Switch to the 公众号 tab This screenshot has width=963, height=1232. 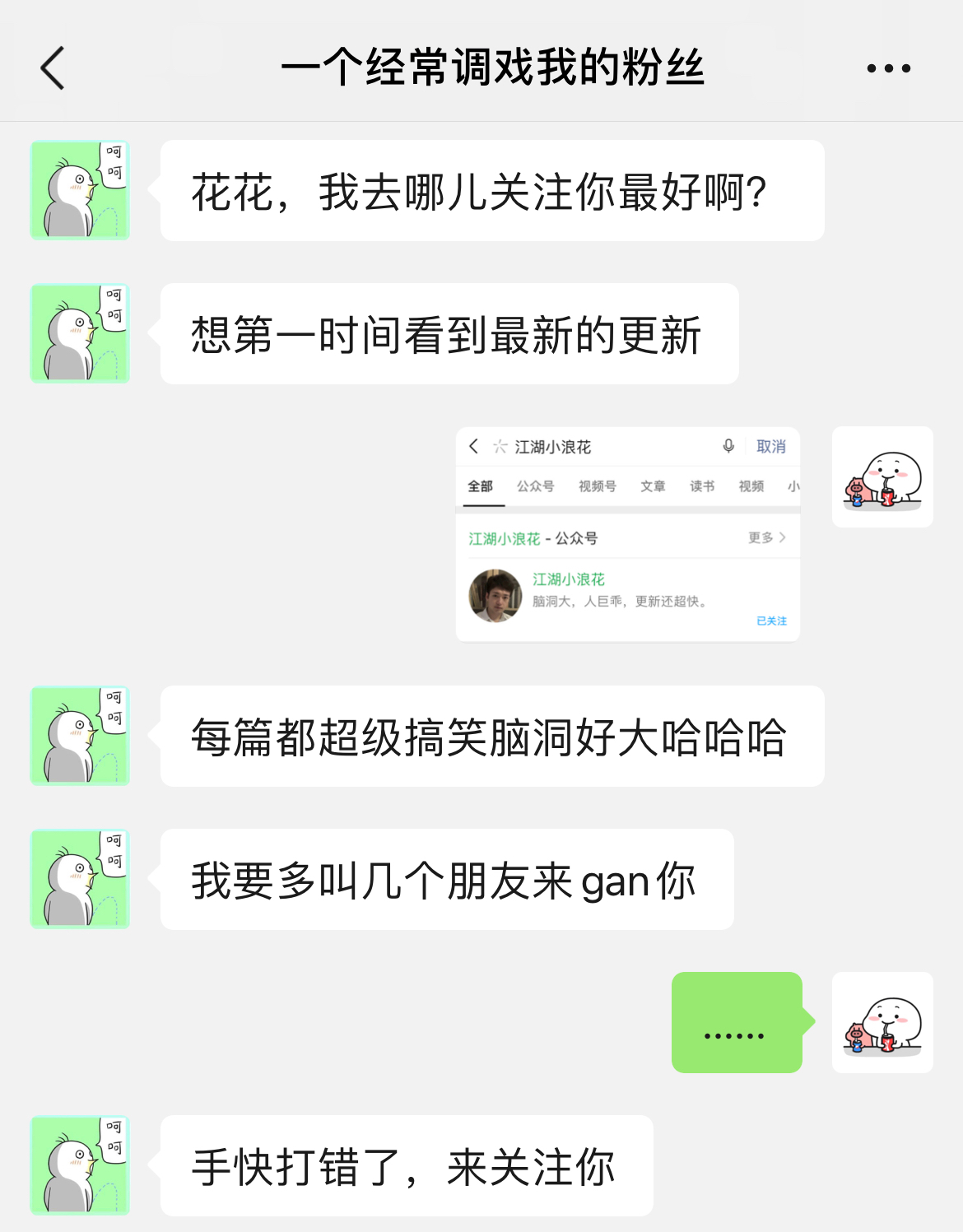pos(535,486)
